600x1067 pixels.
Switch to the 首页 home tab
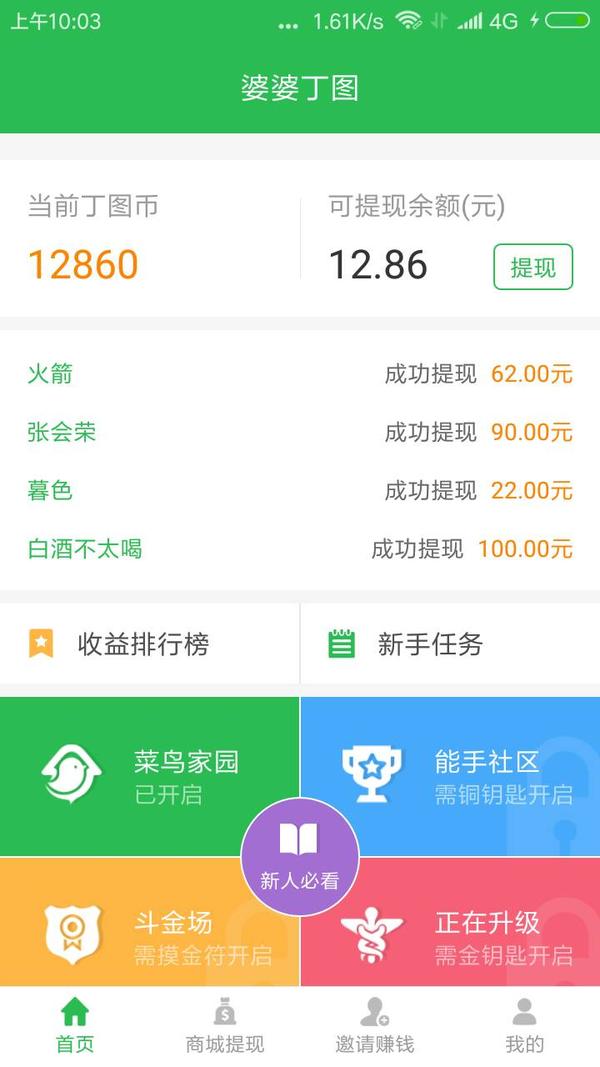[x=75, y=1027]
